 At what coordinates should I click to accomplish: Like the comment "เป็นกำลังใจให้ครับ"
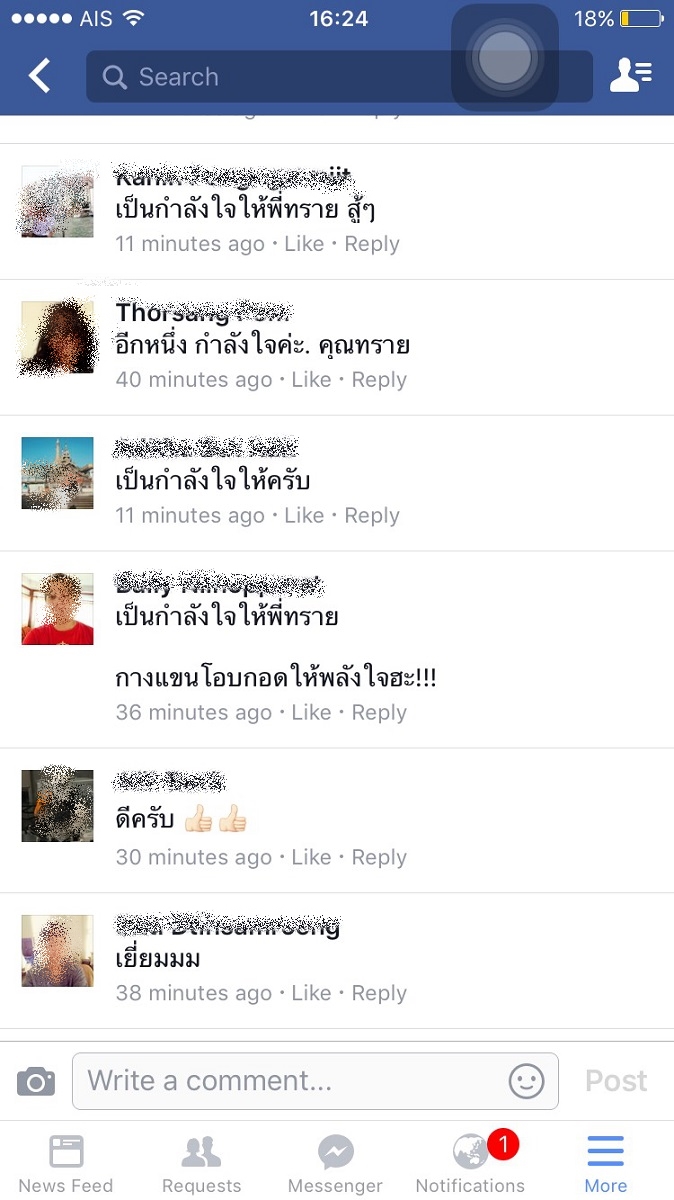[x=304, y=516]
